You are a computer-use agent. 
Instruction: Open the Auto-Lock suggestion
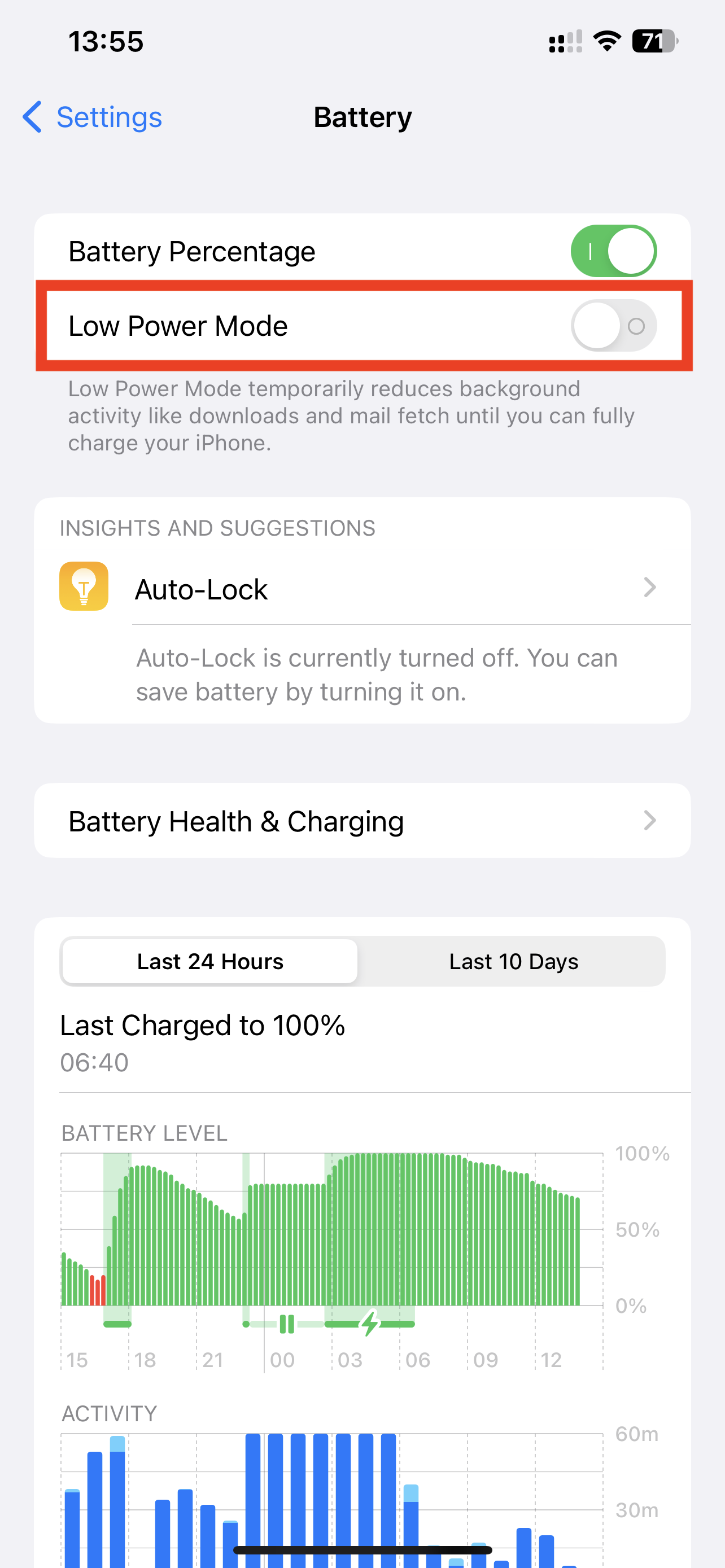tap(390, 589)
